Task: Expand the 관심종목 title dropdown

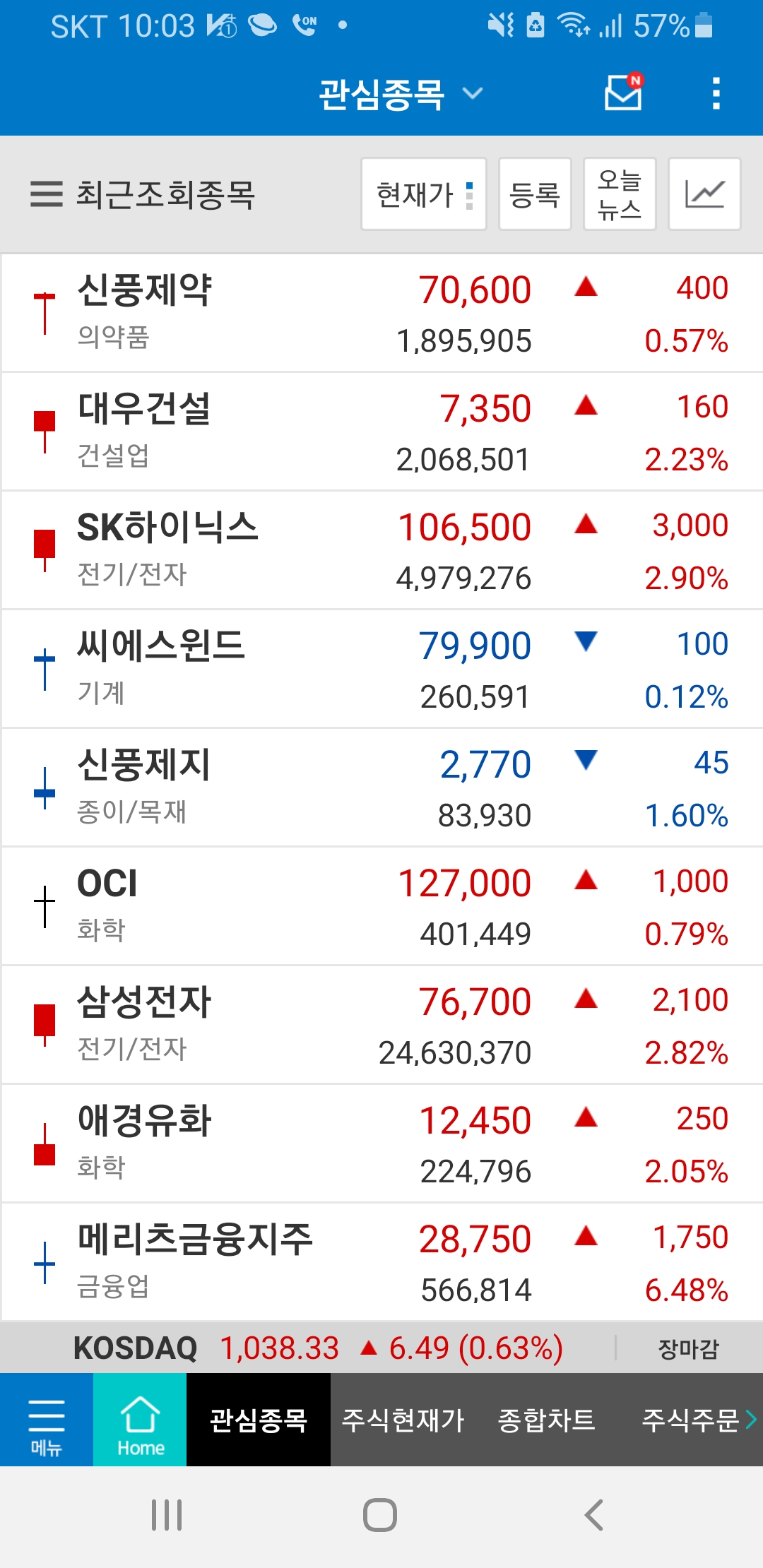Action: (401, 94)
